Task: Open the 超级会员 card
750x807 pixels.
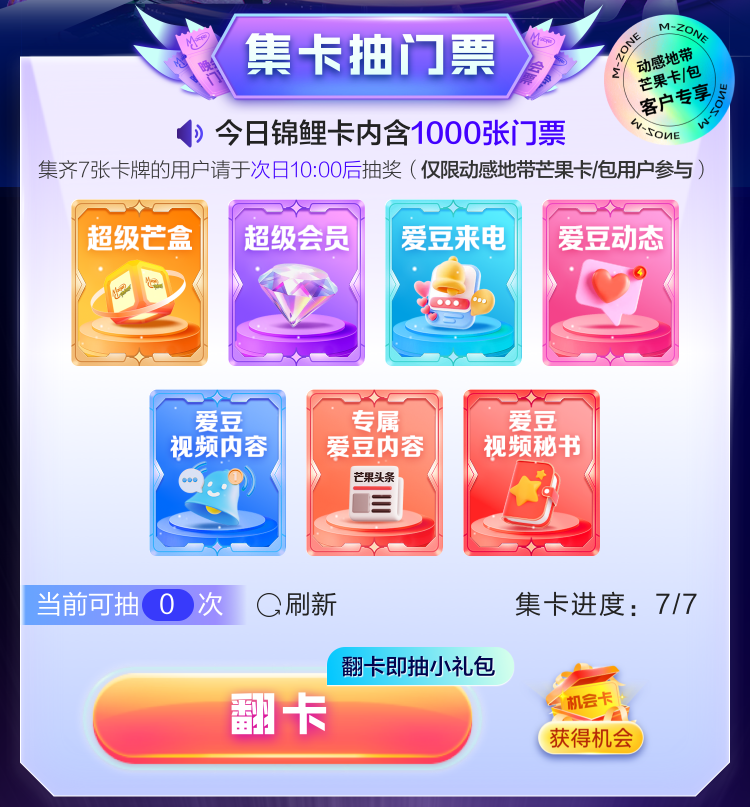Action: pos(296,284)
